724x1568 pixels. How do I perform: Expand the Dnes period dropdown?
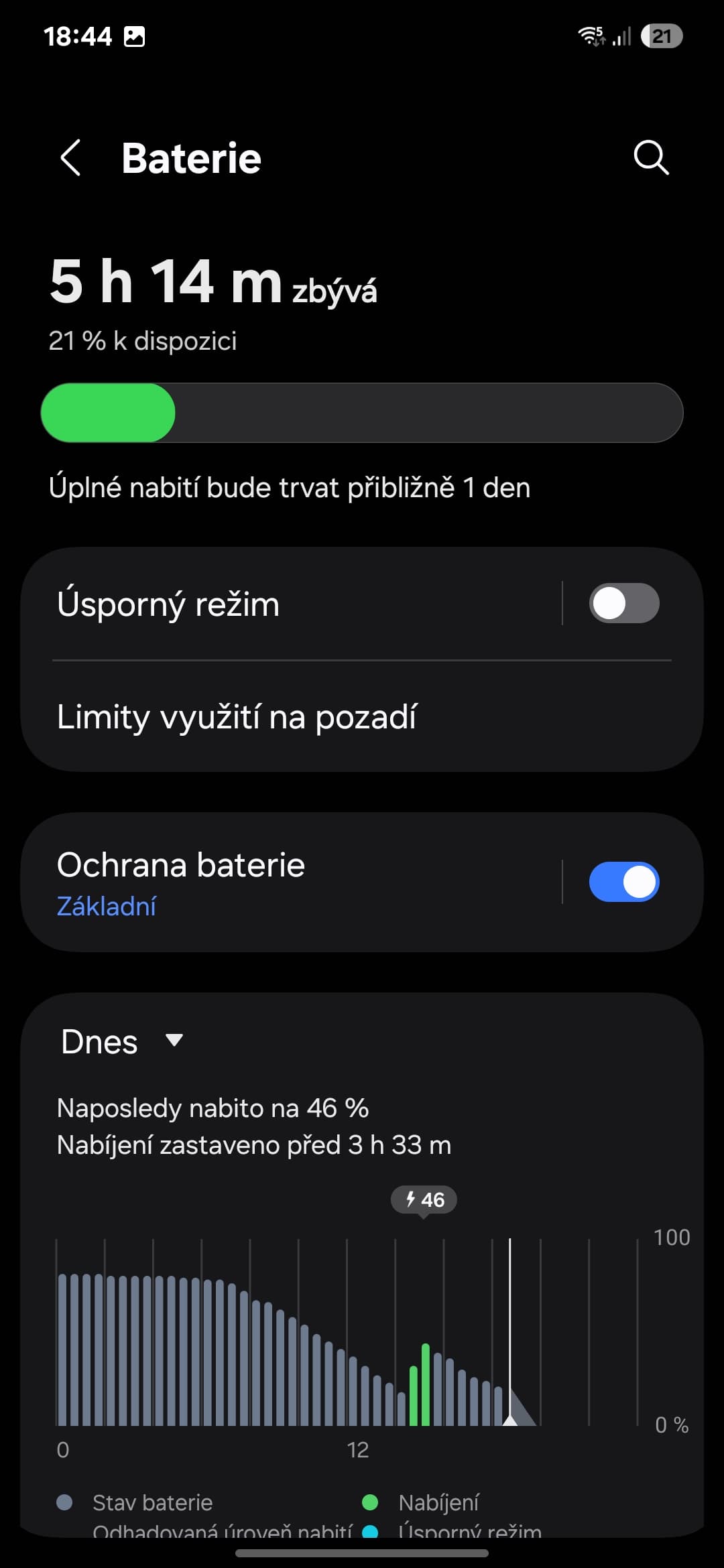click(122, 1042)
